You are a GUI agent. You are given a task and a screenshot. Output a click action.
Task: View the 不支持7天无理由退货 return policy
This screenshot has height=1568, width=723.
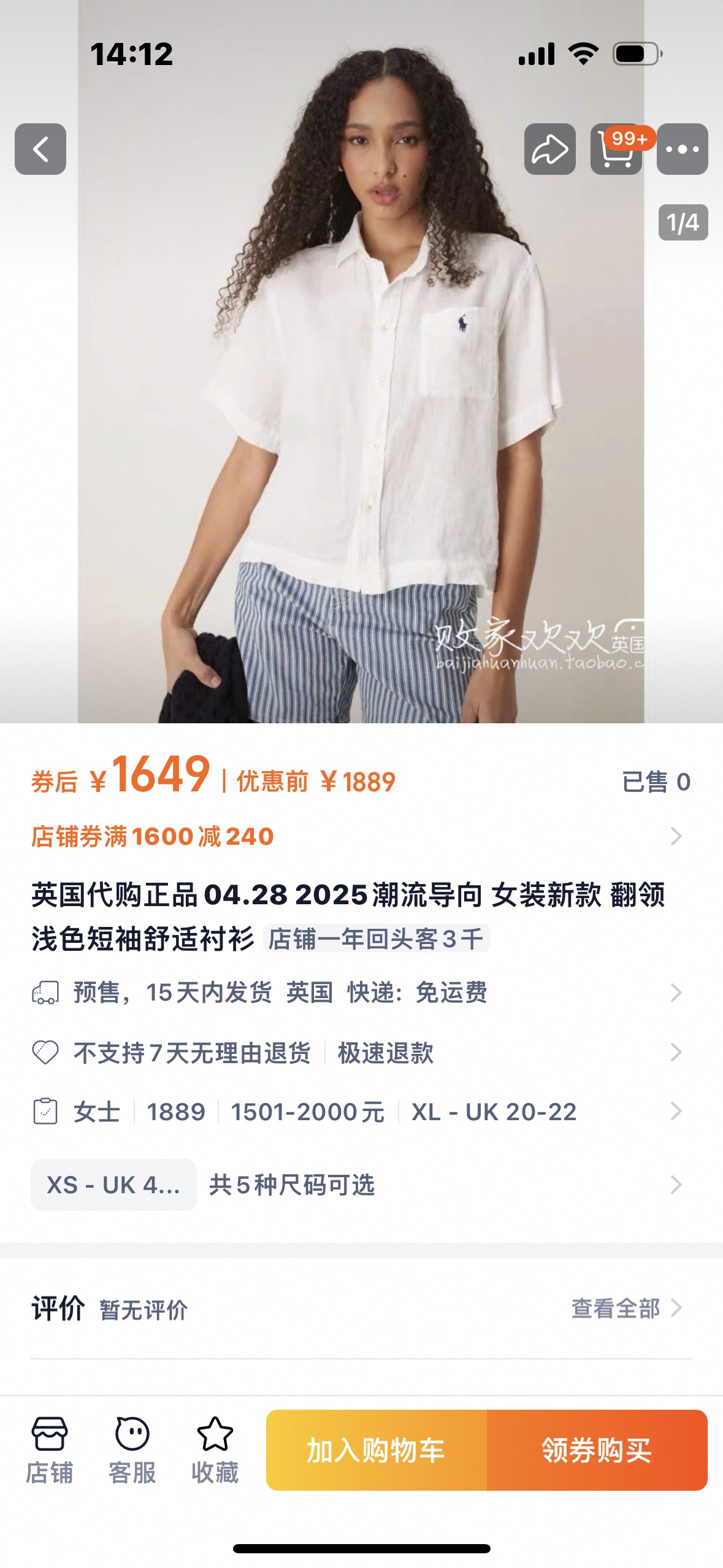pyautogui.click(x=192, y=1053)
